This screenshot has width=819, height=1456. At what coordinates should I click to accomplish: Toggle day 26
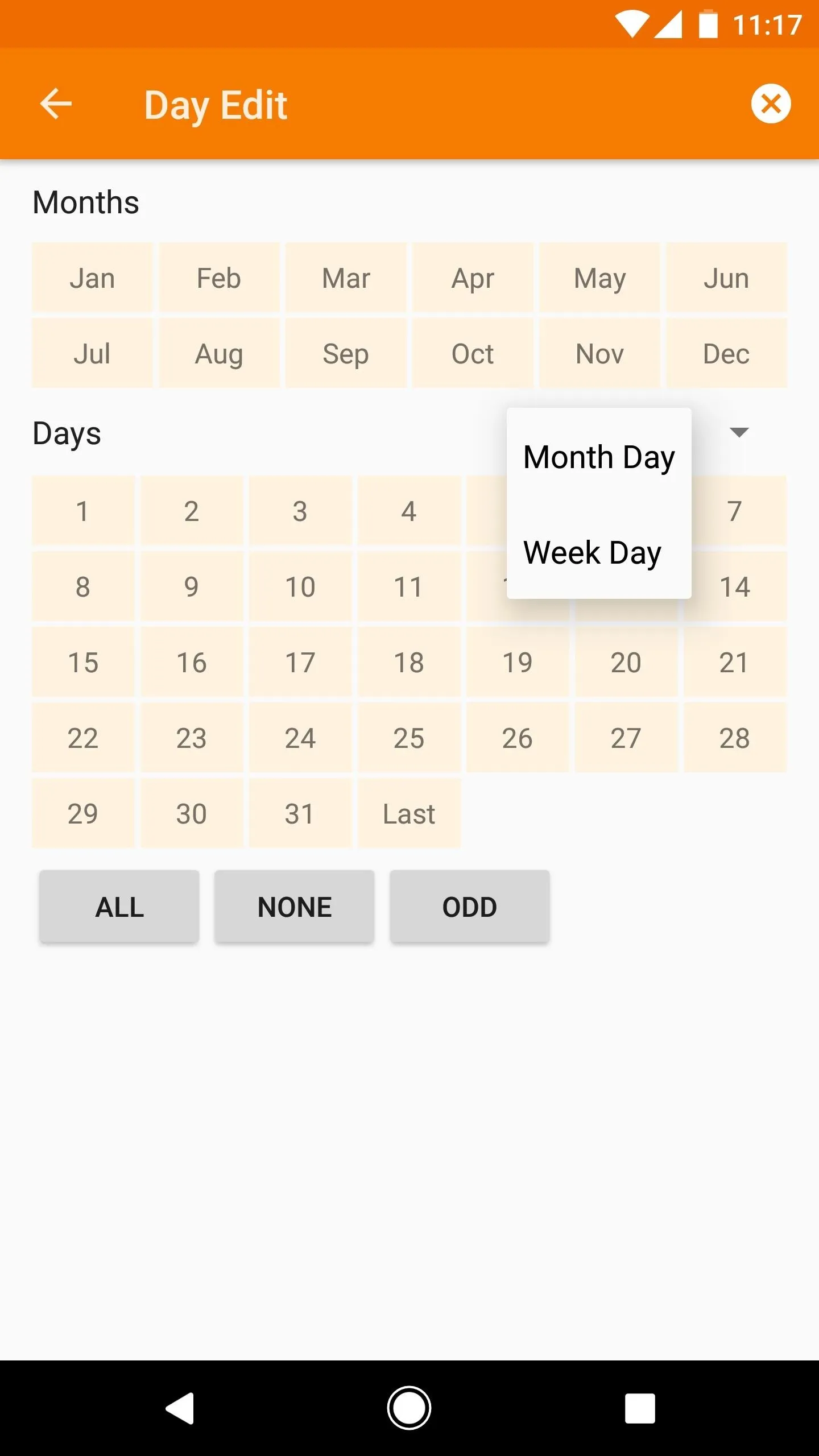[x=518, y=738]
